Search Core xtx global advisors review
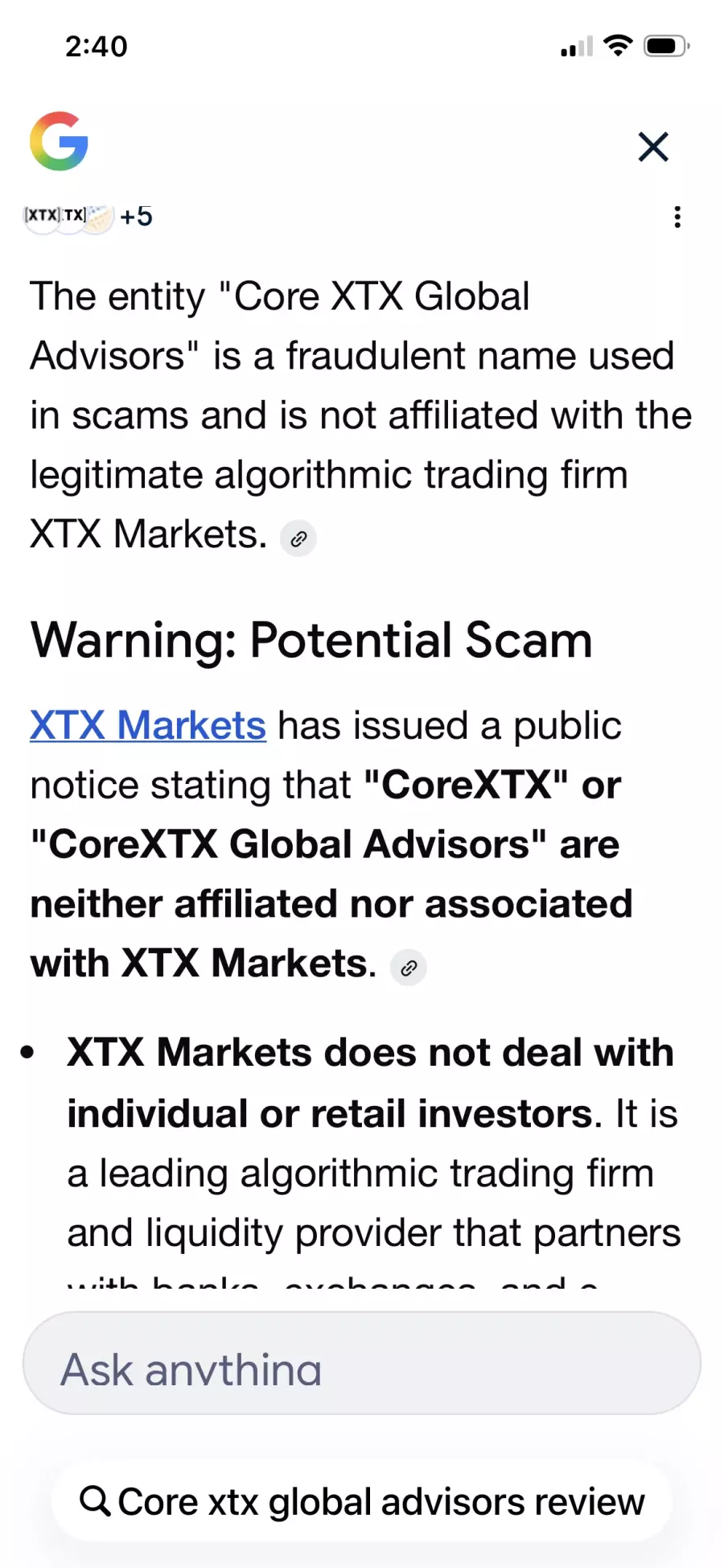724x1568 pixels. [x=361, y=1502]
